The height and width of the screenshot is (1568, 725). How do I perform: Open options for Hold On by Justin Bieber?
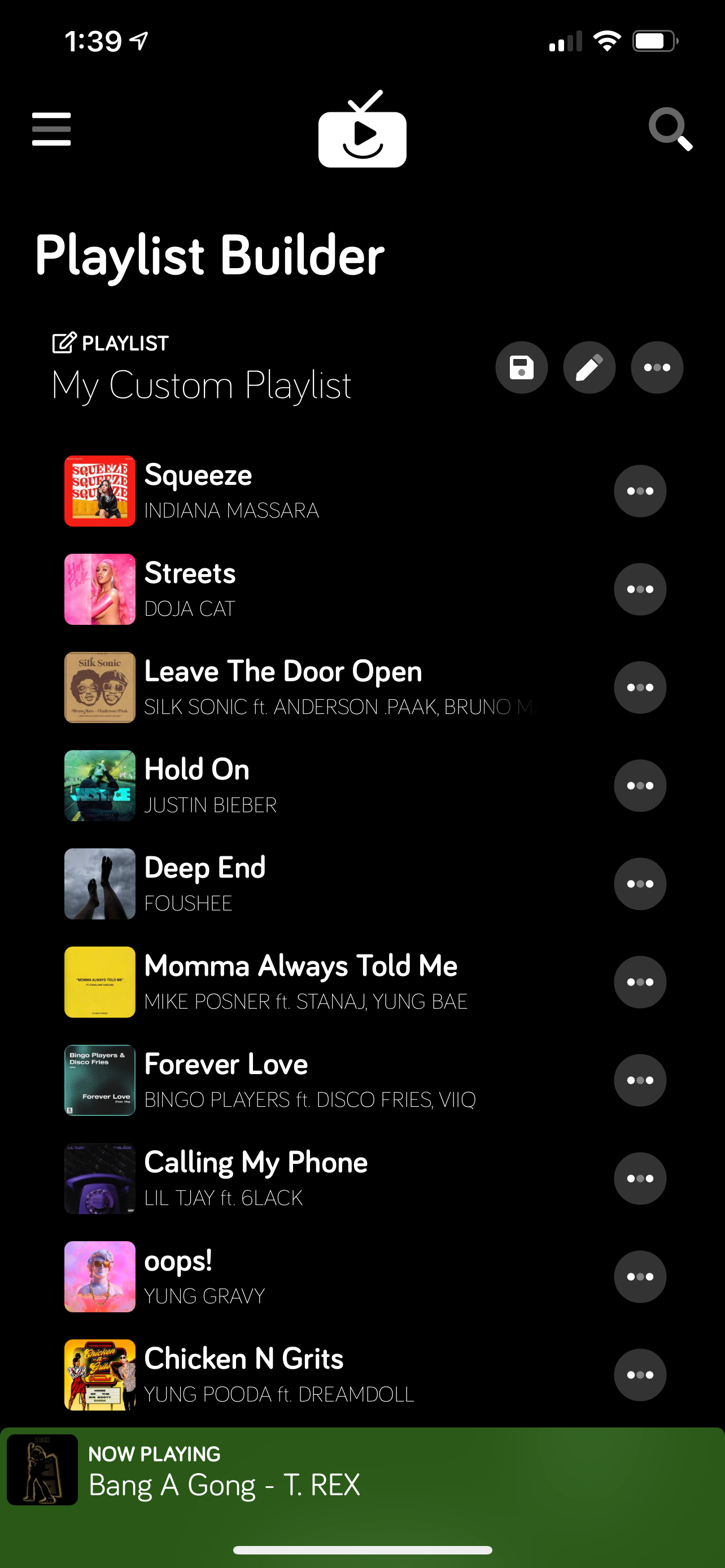[x=640, y=785]
